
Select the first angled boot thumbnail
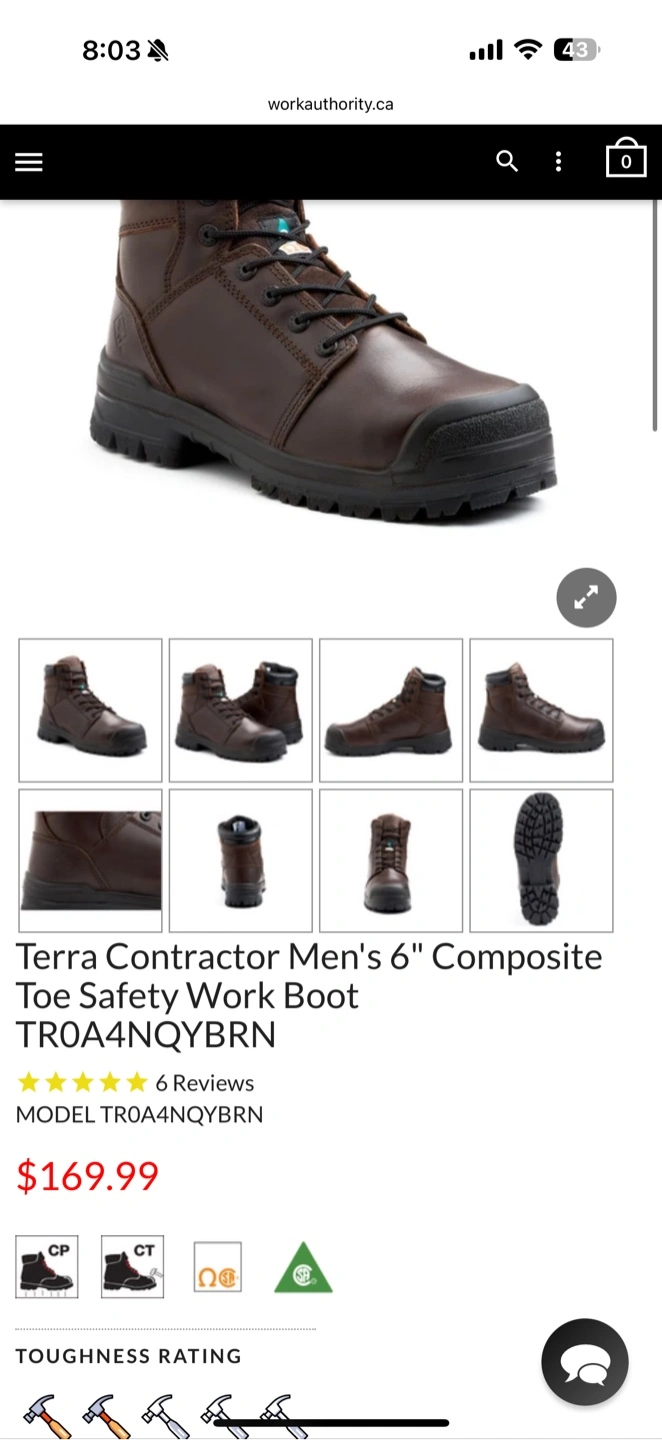(x=90, y=710)
